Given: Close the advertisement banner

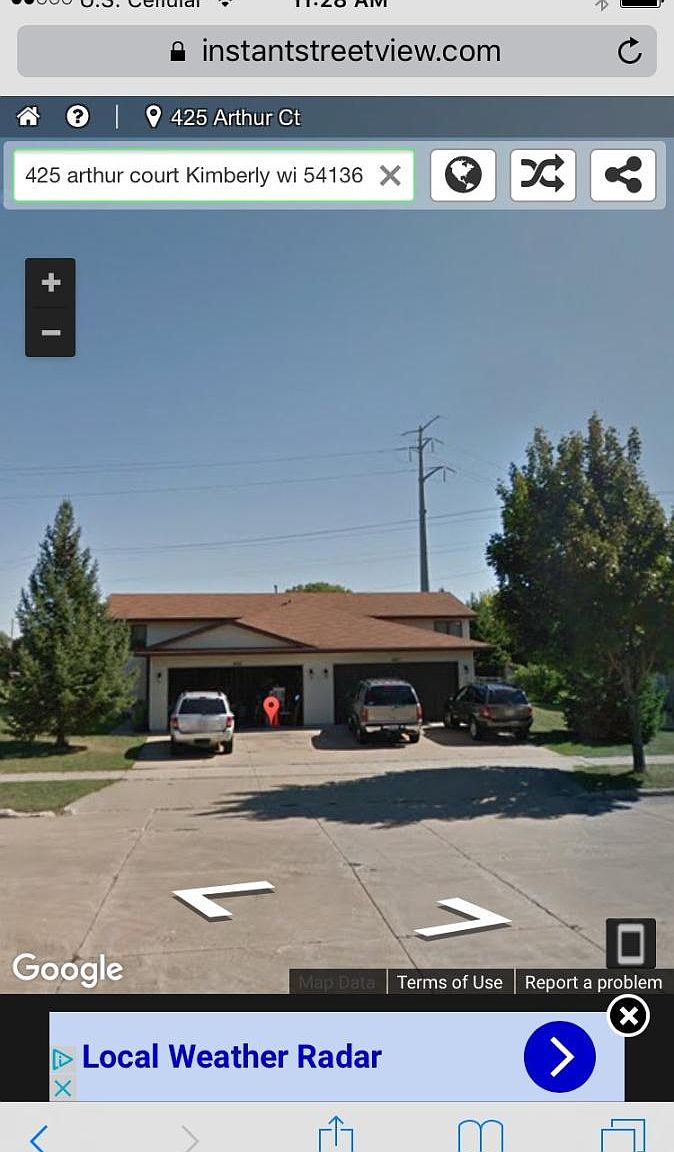Looking at the screenshot, I should click(x=628, y=1017).
